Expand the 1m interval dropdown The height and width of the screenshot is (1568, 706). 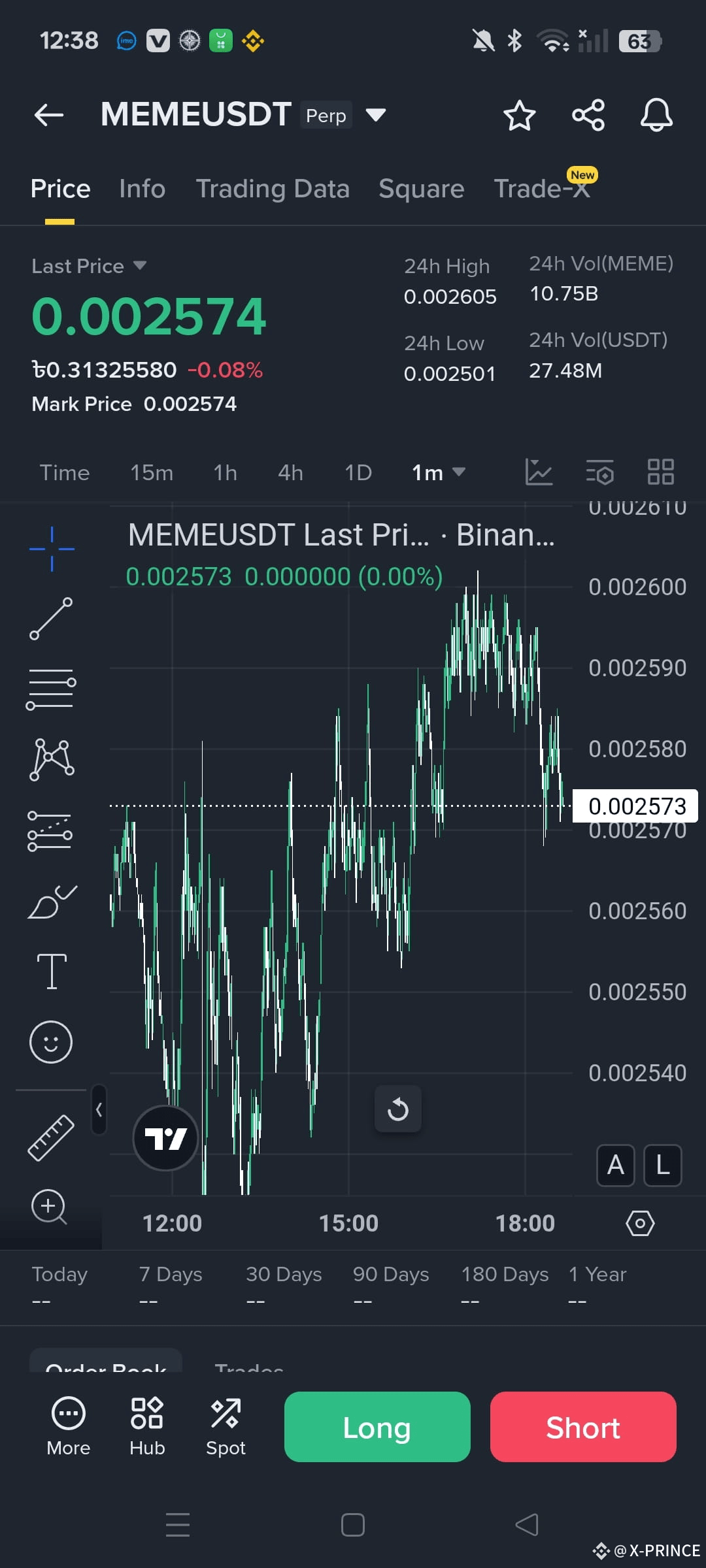pyautogui.click(x=438, y=472)
